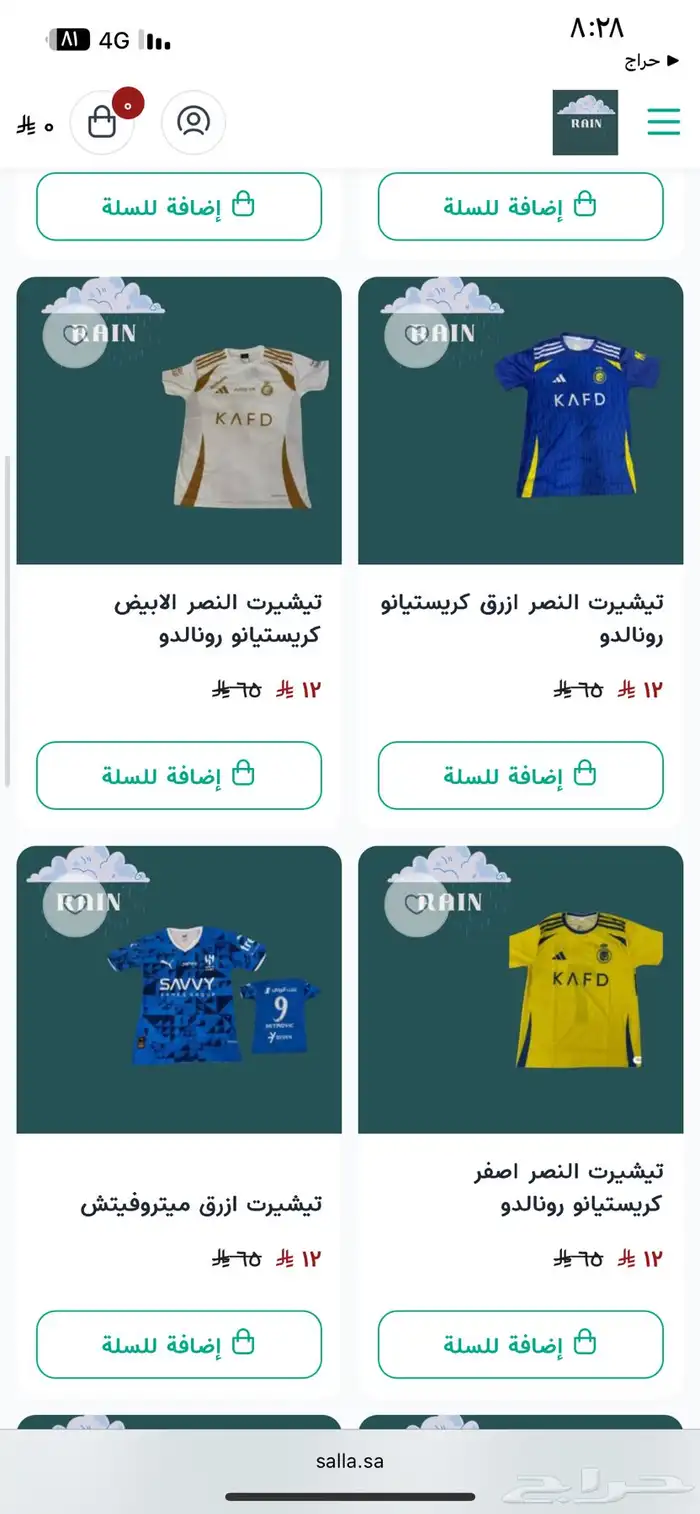Tap the salla.sa address bar

coord(350,1461)
